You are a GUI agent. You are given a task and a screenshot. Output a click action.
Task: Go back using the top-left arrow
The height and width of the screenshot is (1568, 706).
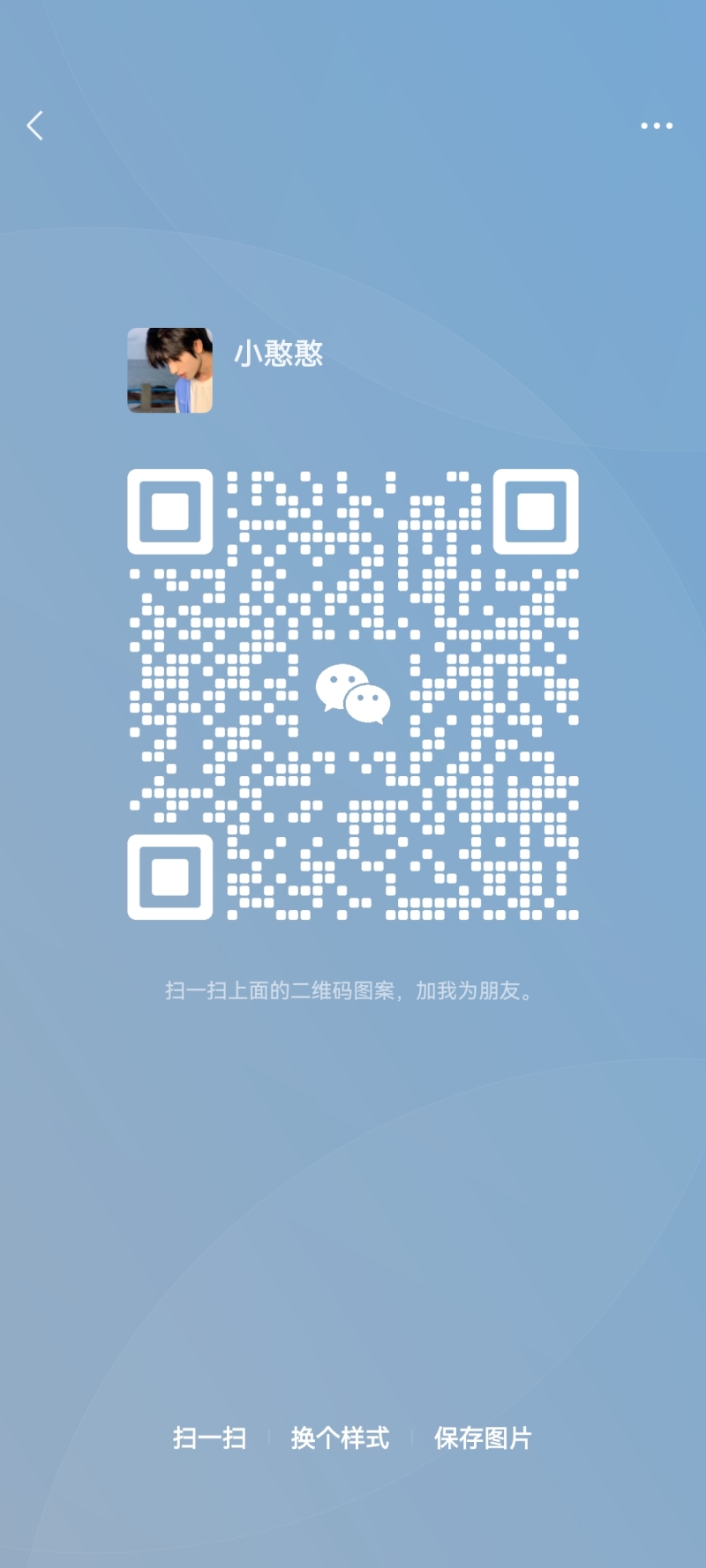click(x=35, y=126)
